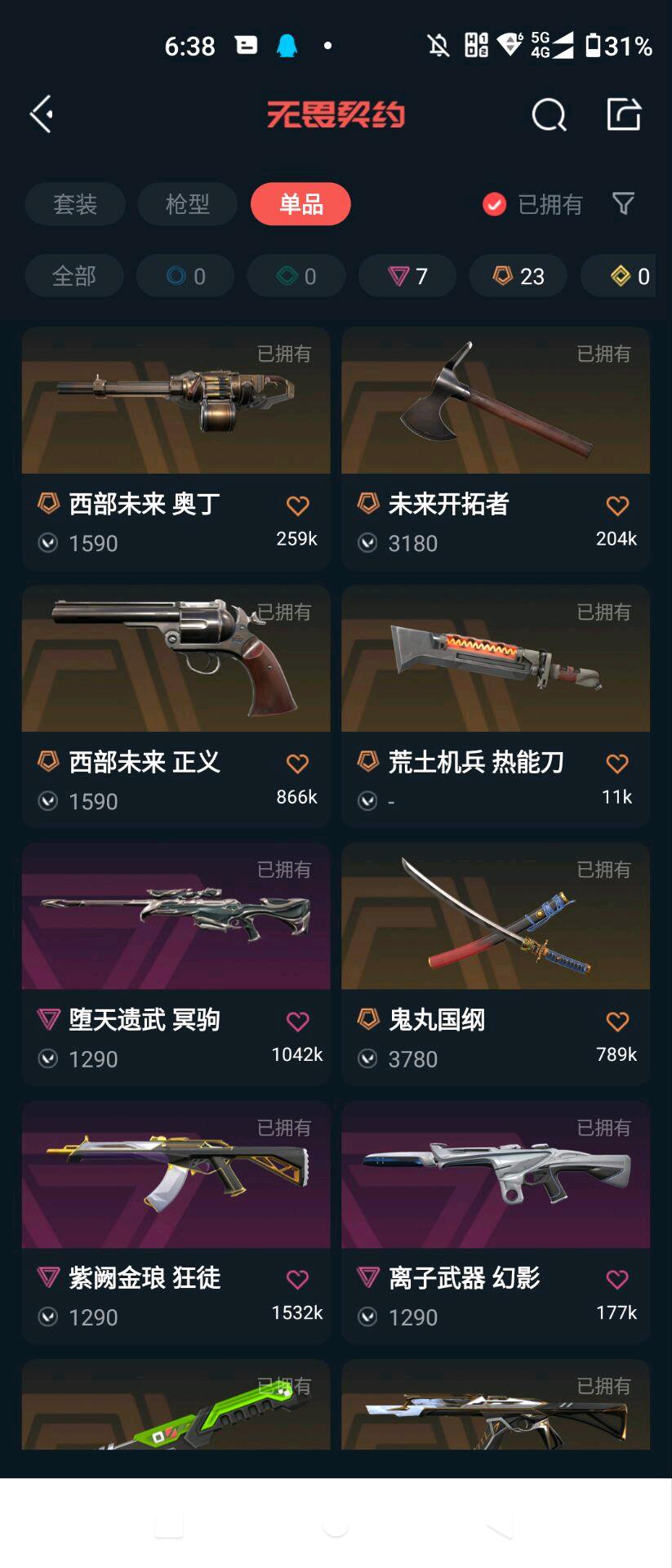672x1568 pixels.
Task: Switch to the 枪型 tab
Action: click(x=188, y=204)
